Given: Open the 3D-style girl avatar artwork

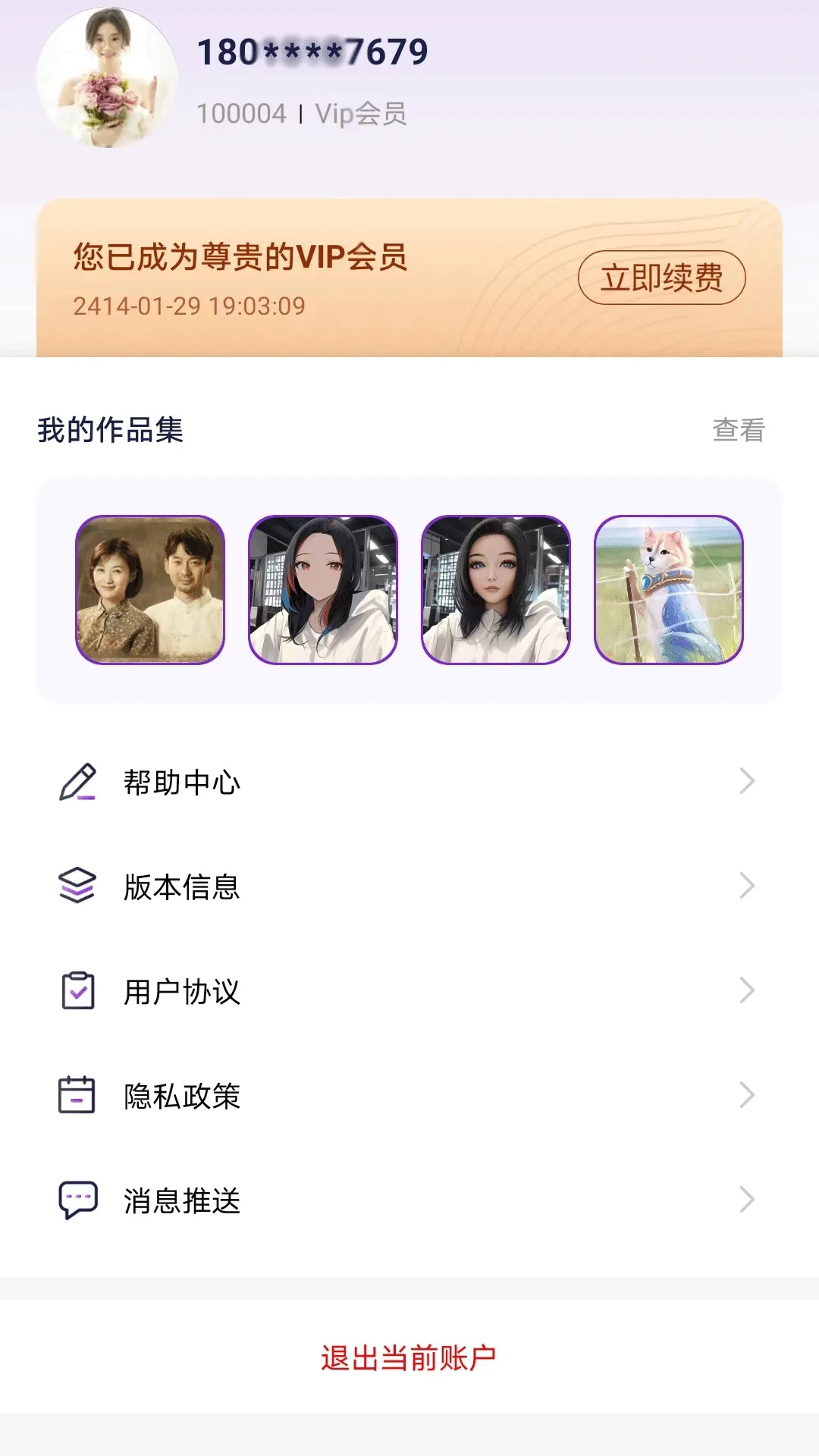Looking at the screenshot, I should click(497, 590).
